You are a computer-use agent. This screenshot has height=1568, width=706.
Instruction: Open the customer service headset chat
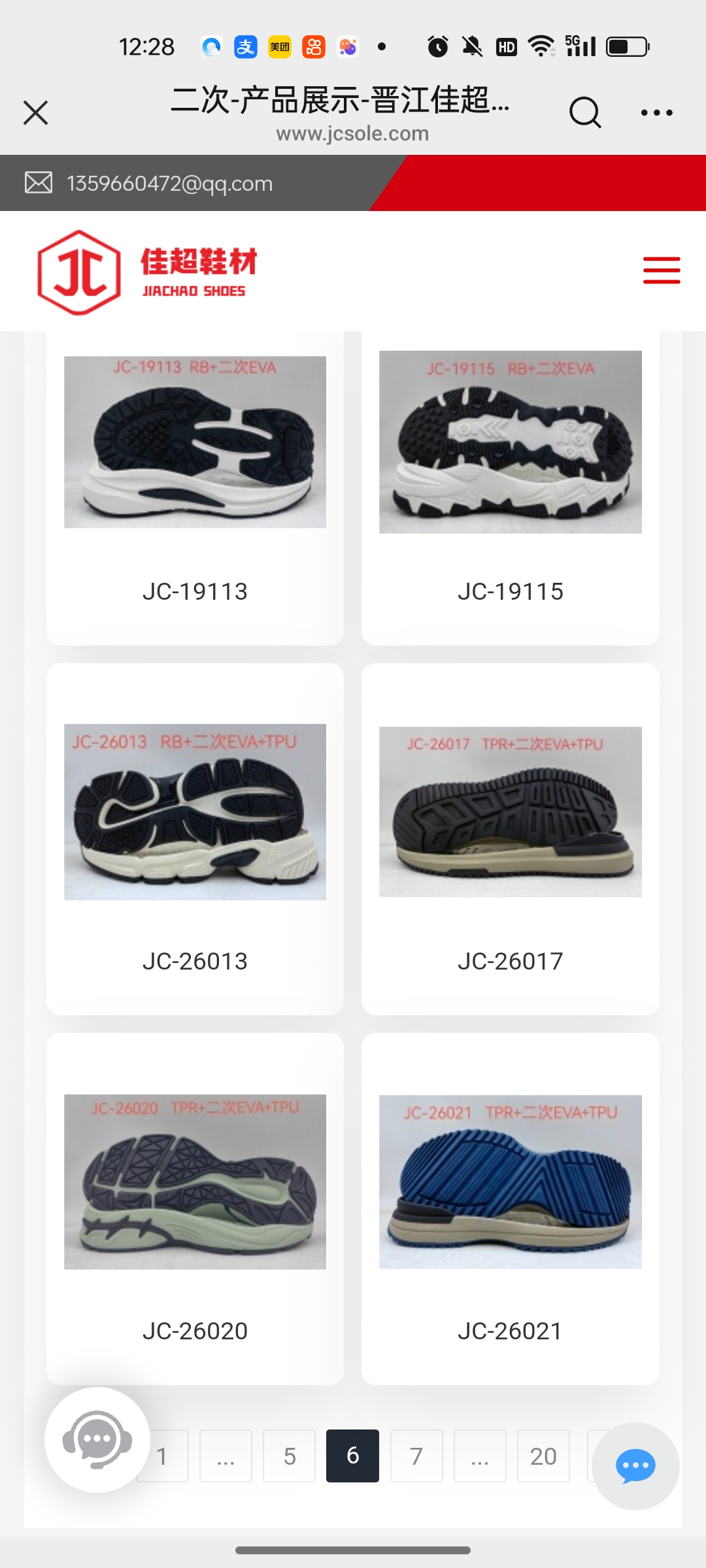[97, 1439]
